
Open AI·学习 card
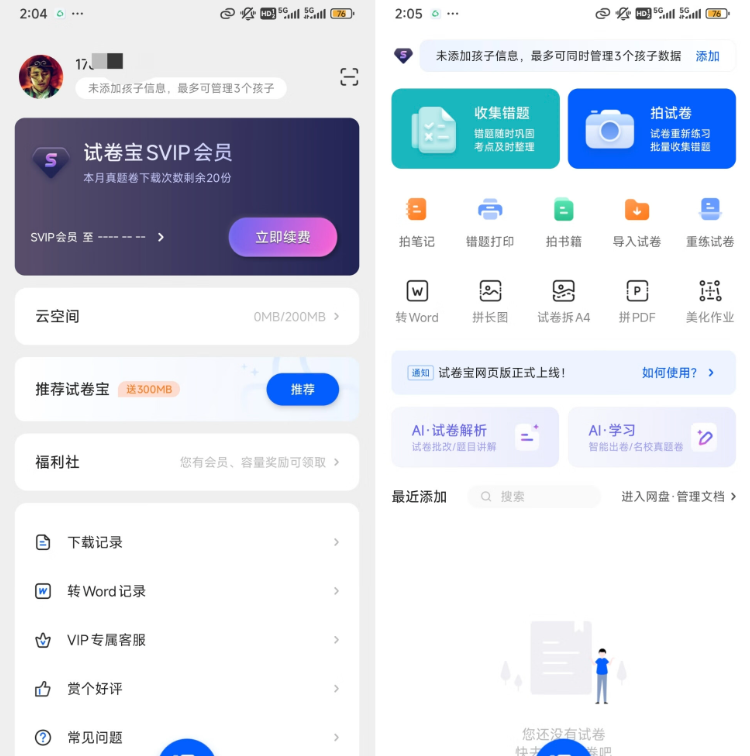coord(652,437)
